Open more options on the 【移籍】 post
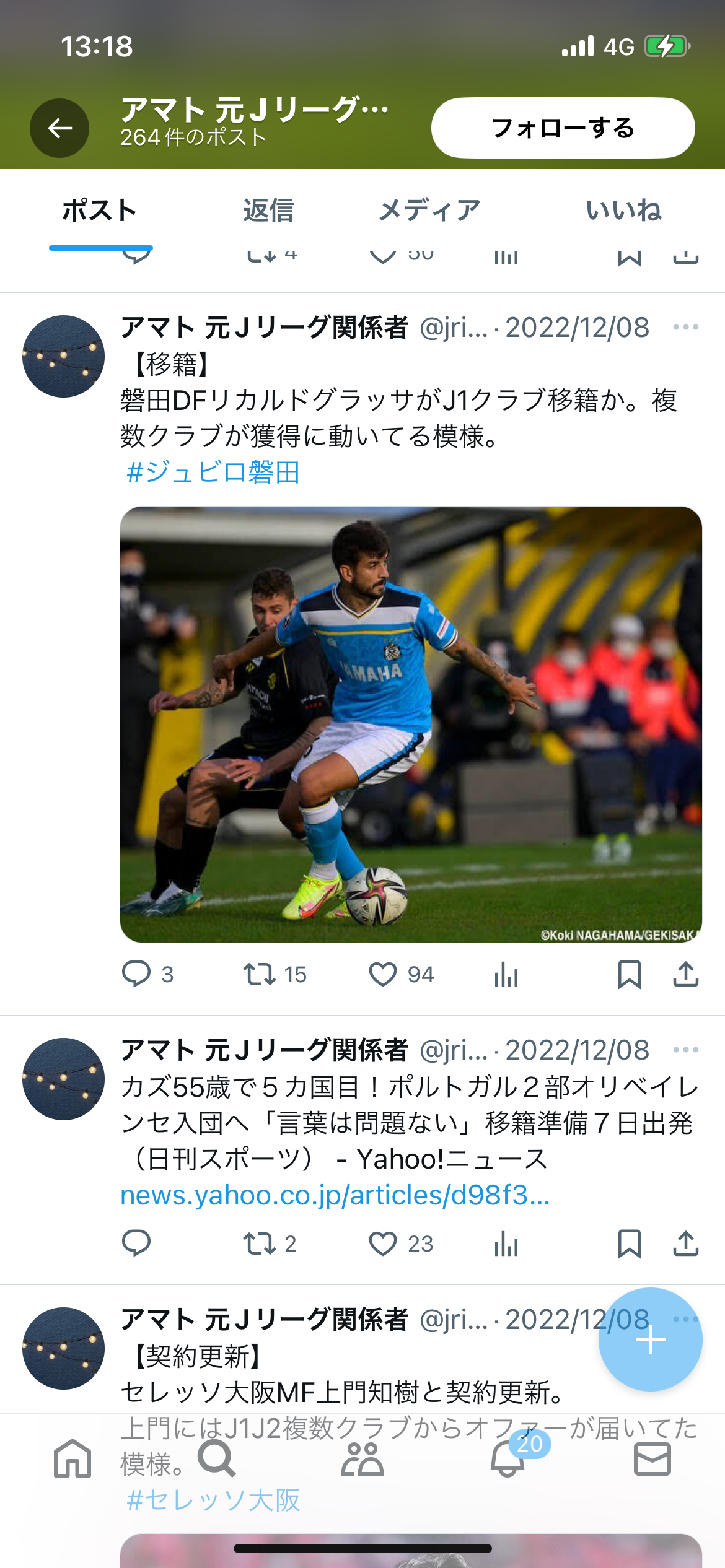The image size is (725, 1568). pos(685,327)
